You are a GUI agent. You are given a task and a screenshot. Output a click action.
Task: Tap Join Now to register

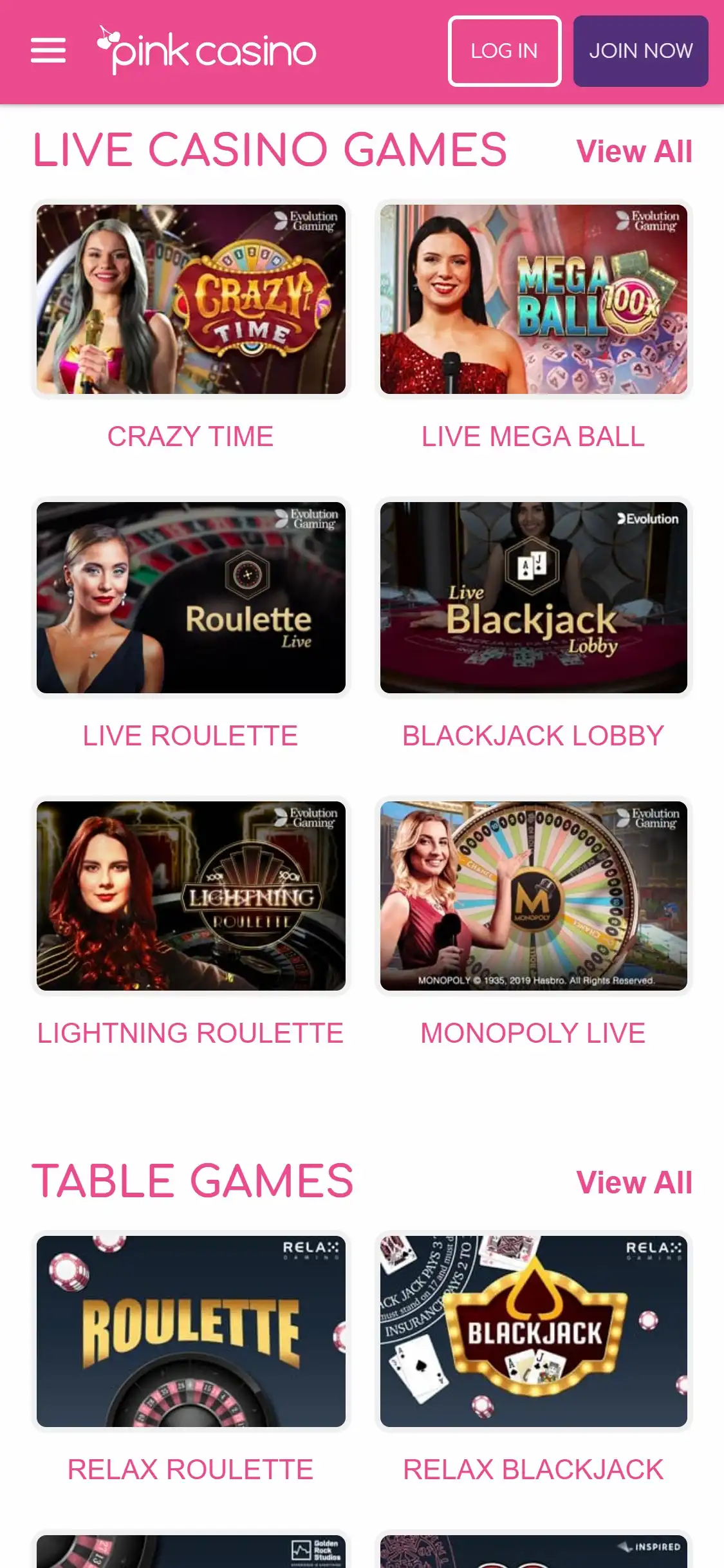click(640, 51)
